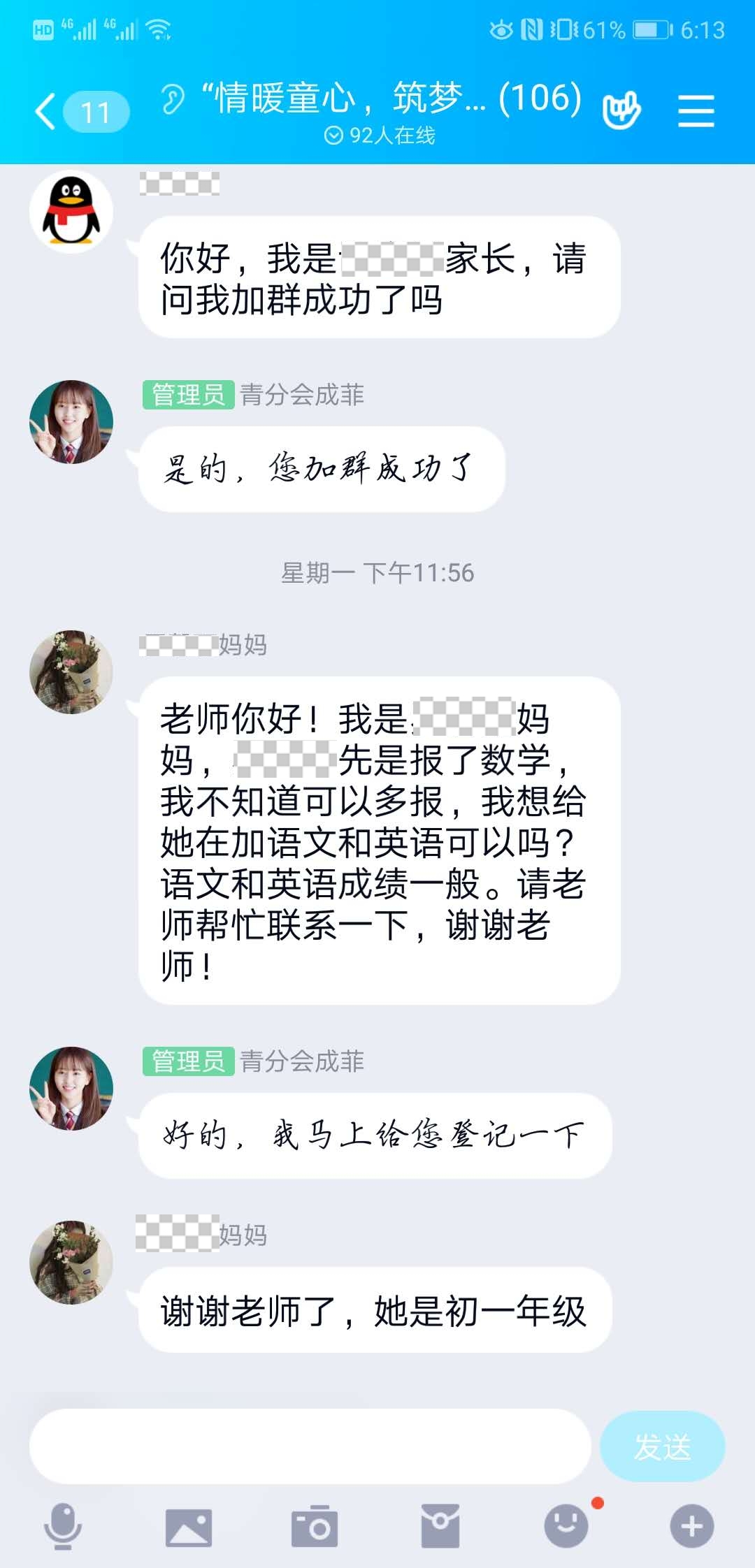Open 妈妈 avatar beside '谢谢老师了' message
This screenshot has height=1568, width=755.
coord(71,1263)
